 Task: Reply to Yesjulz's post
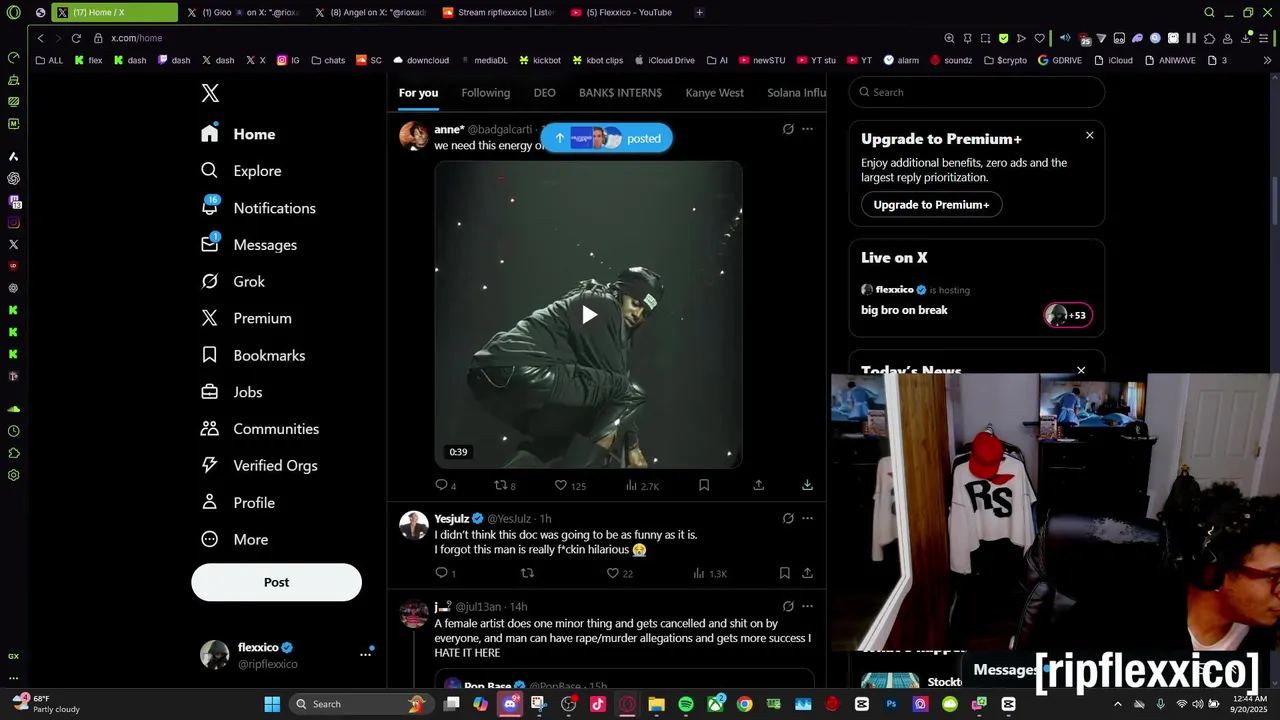(x=441, y=573)
